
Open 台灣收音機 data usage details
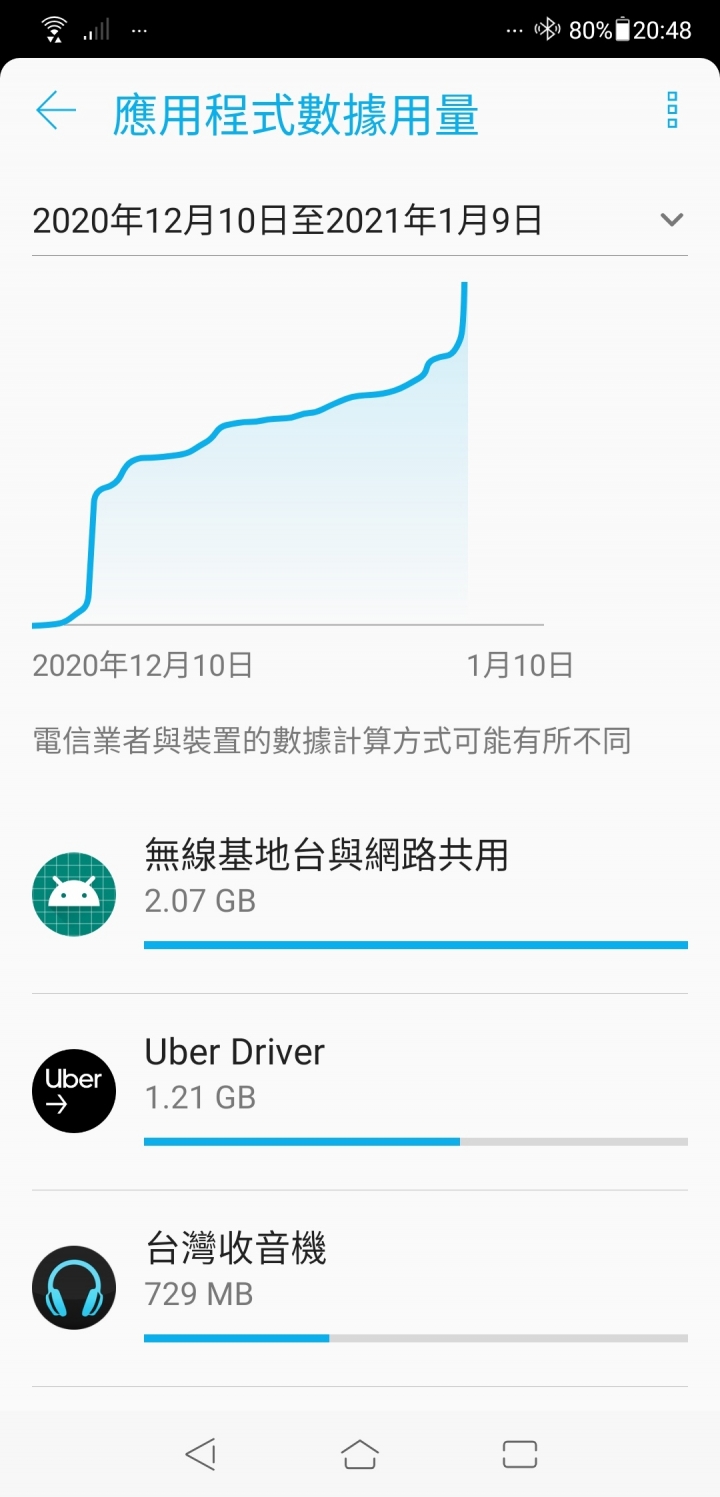(360, 1288)
